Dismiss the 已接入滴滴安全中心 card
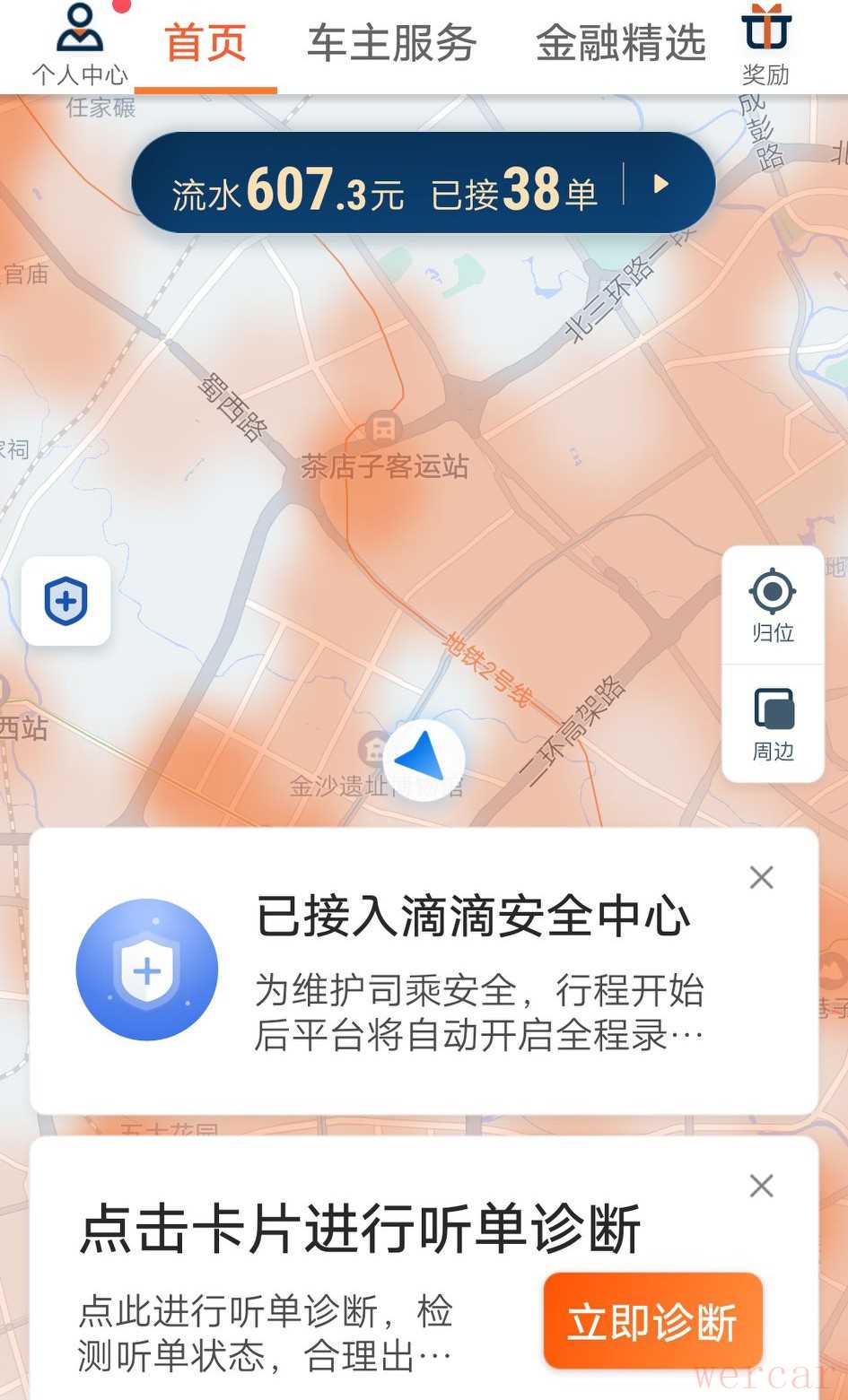Viewport: 848px width, 1400px height. tap(761, 877)
